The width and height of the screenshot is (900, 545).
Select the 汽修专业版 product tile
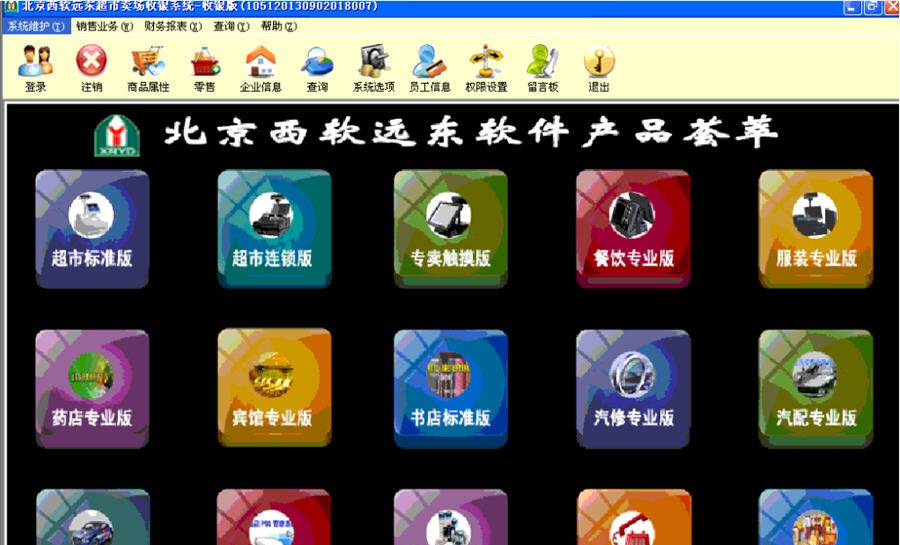coord(633,388)
